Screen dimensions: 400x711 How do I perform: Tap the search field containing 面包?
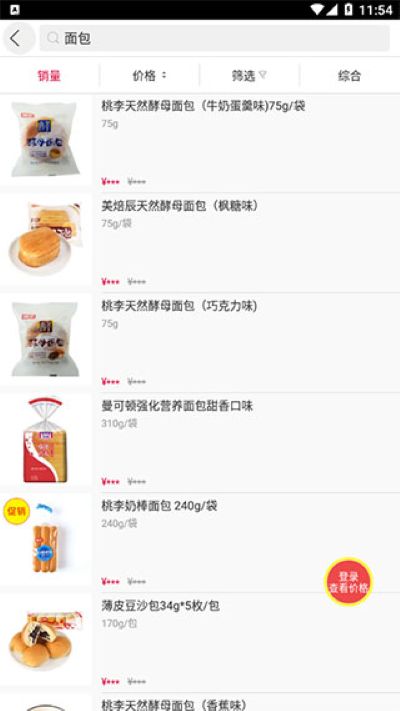click(215, 39)
